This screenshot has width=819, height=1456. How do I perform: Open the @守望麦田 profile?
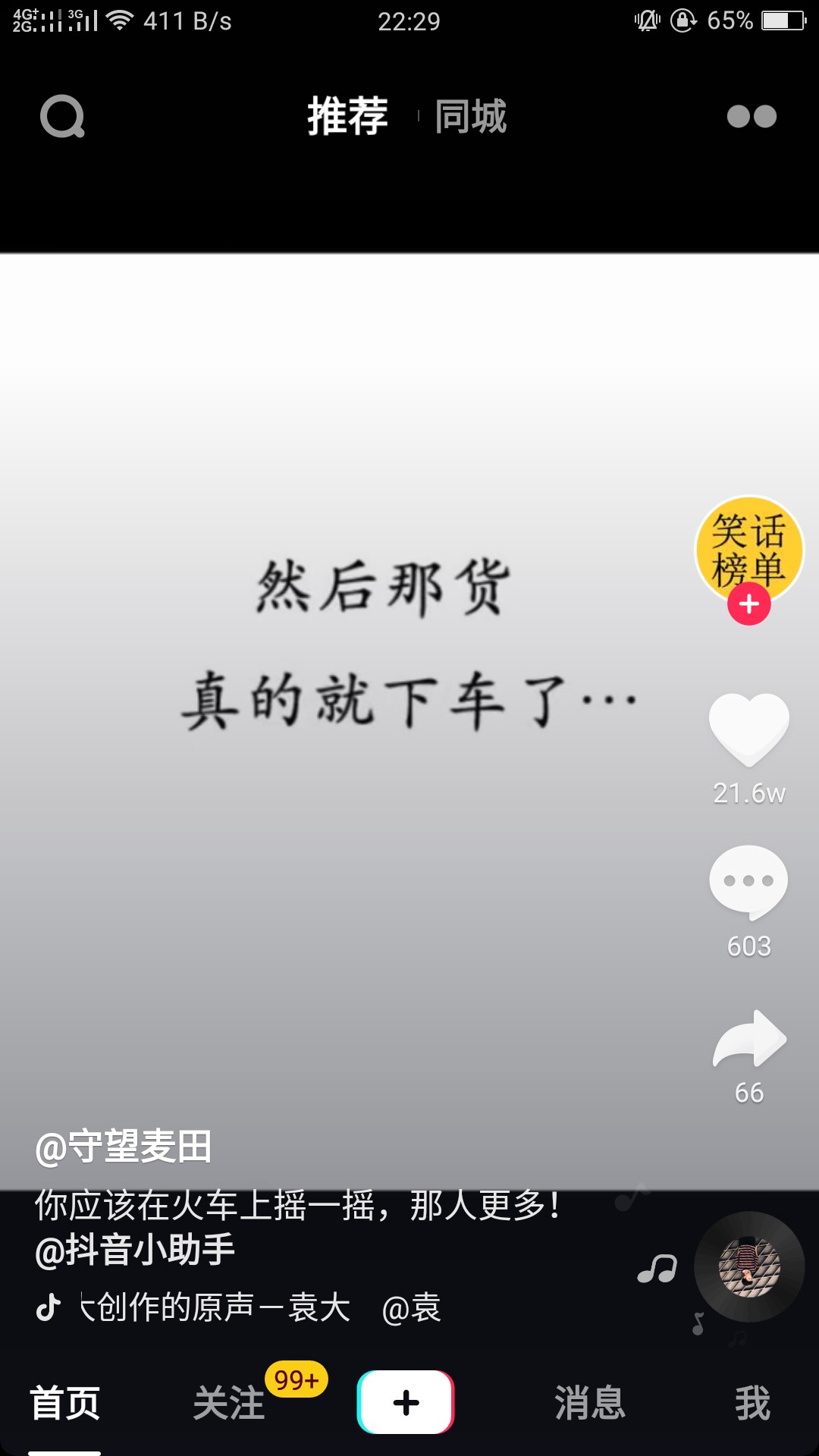[124, 1147]
